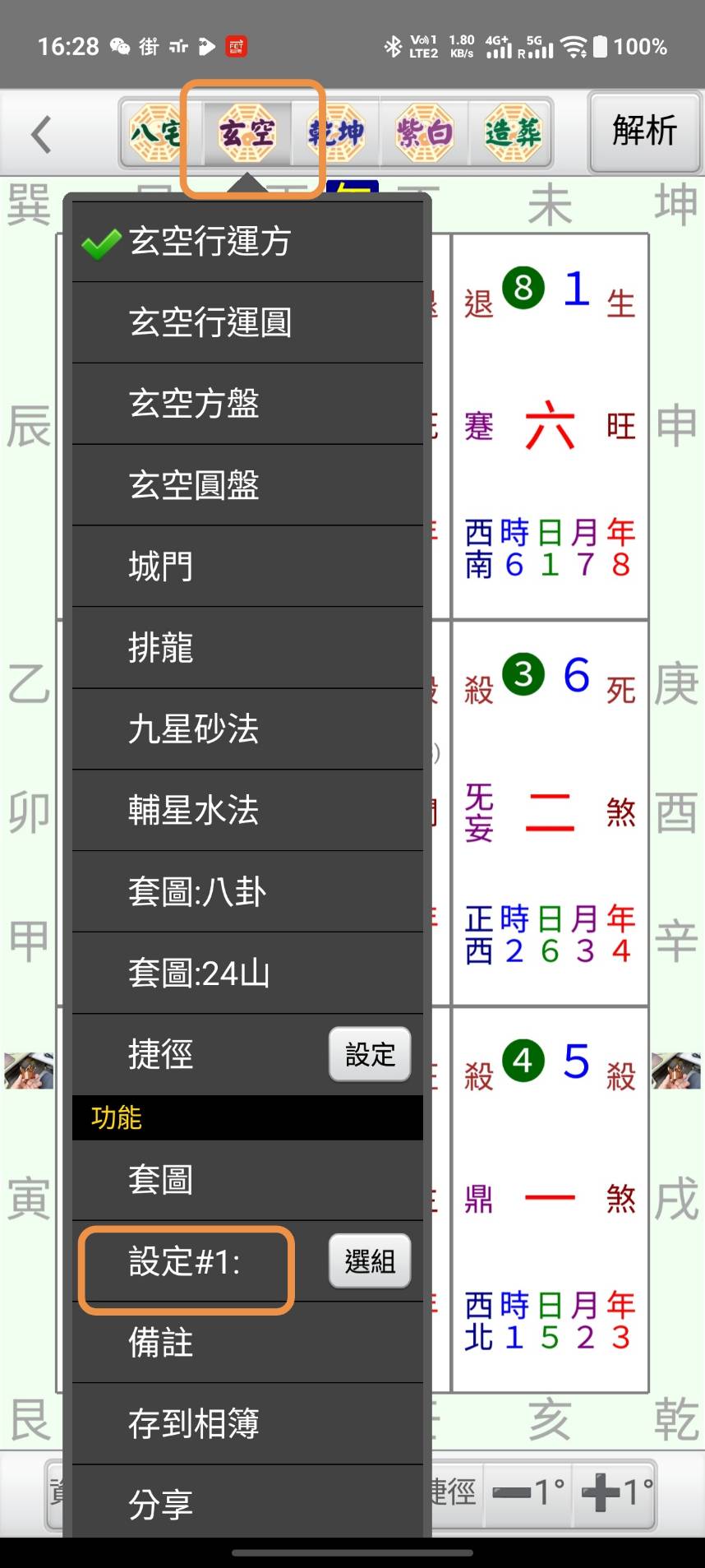
Task: Choose 輔星水法 from the list
Action: [x=247, y=810]
